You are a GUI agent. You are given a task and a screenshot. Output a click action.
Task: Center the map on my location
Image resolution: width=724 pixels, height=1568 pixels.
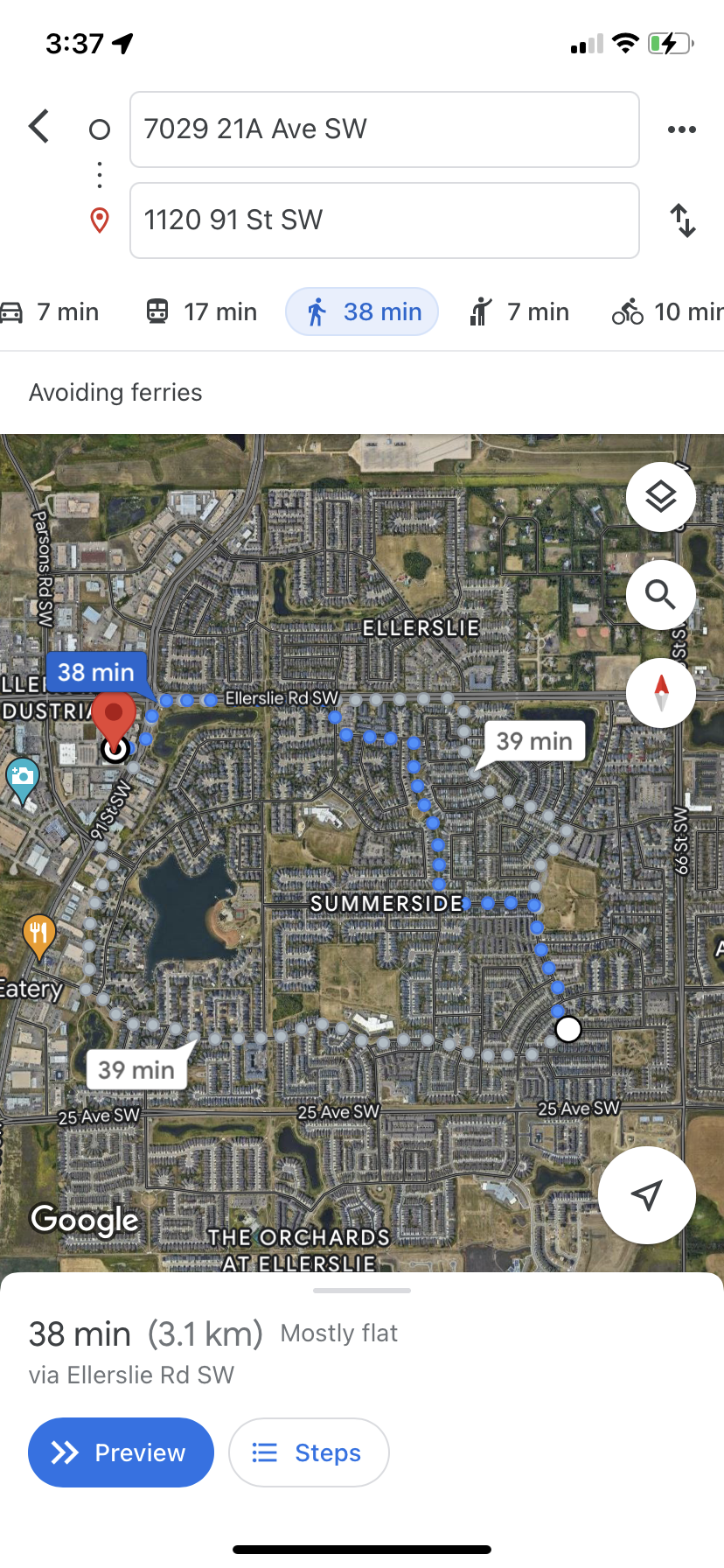point(646,1194)
